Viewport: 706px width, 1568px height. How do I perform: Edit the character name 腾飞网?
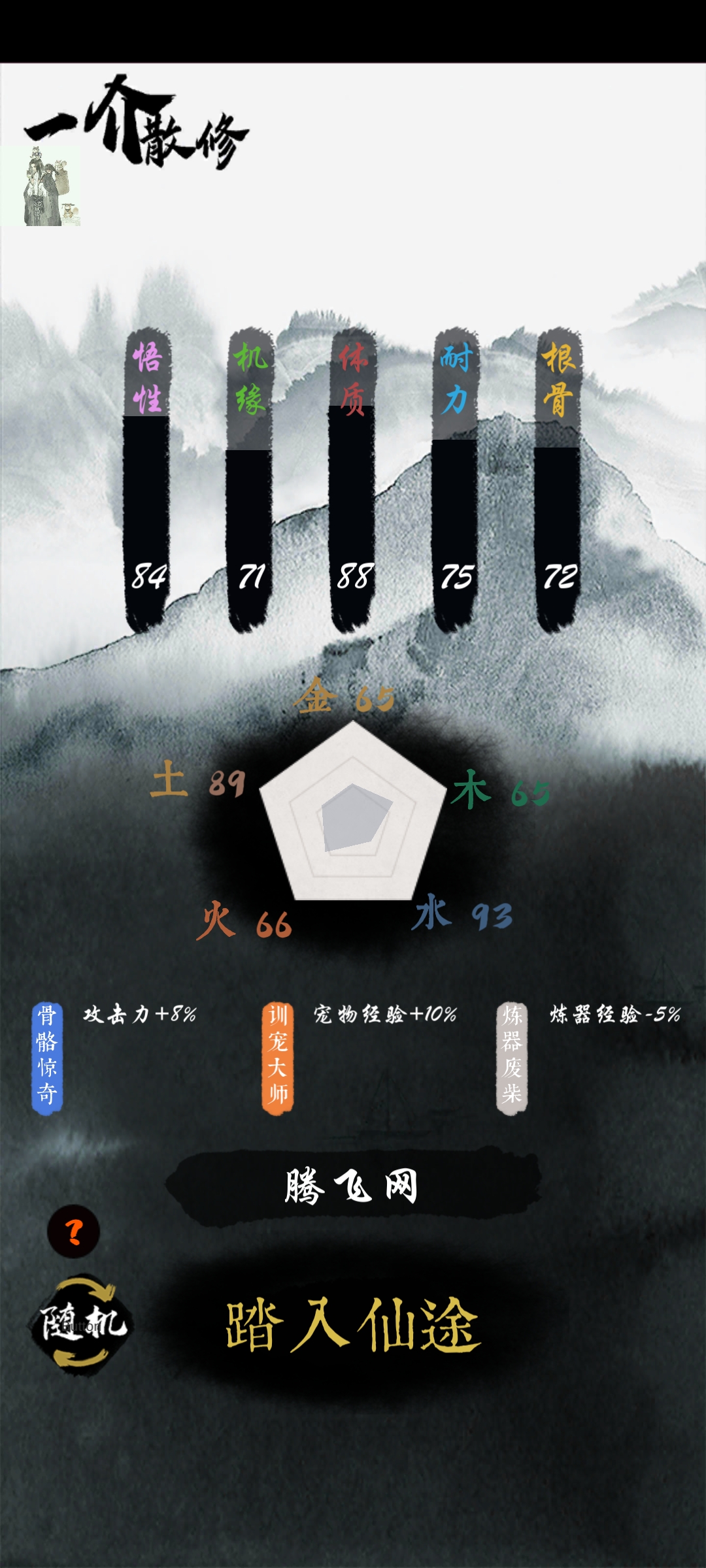(352, 1186)
